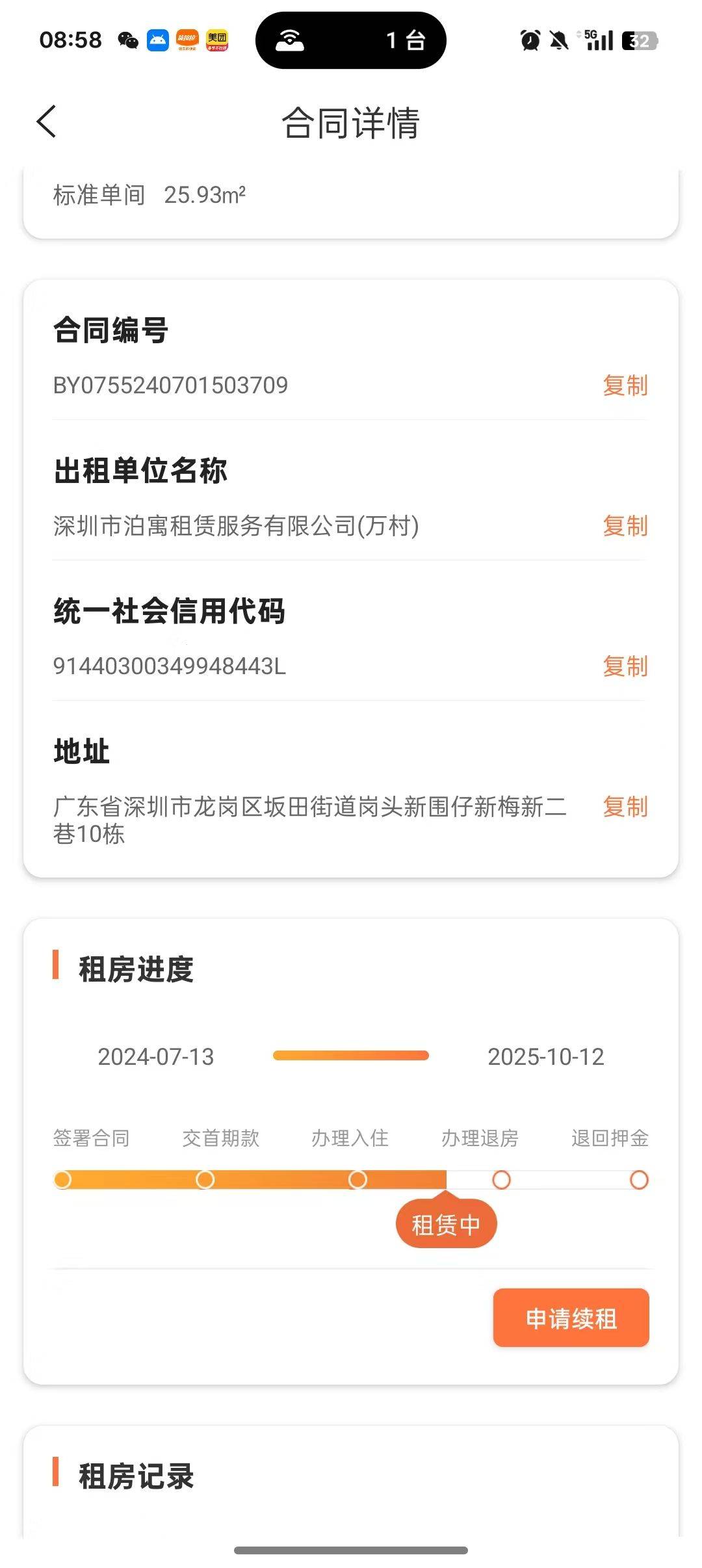Image resolution: width=702 pixels, height=1568 pixels.
Task: Tap 申请续租 to apply for renewal
Action: (571, 1318)
